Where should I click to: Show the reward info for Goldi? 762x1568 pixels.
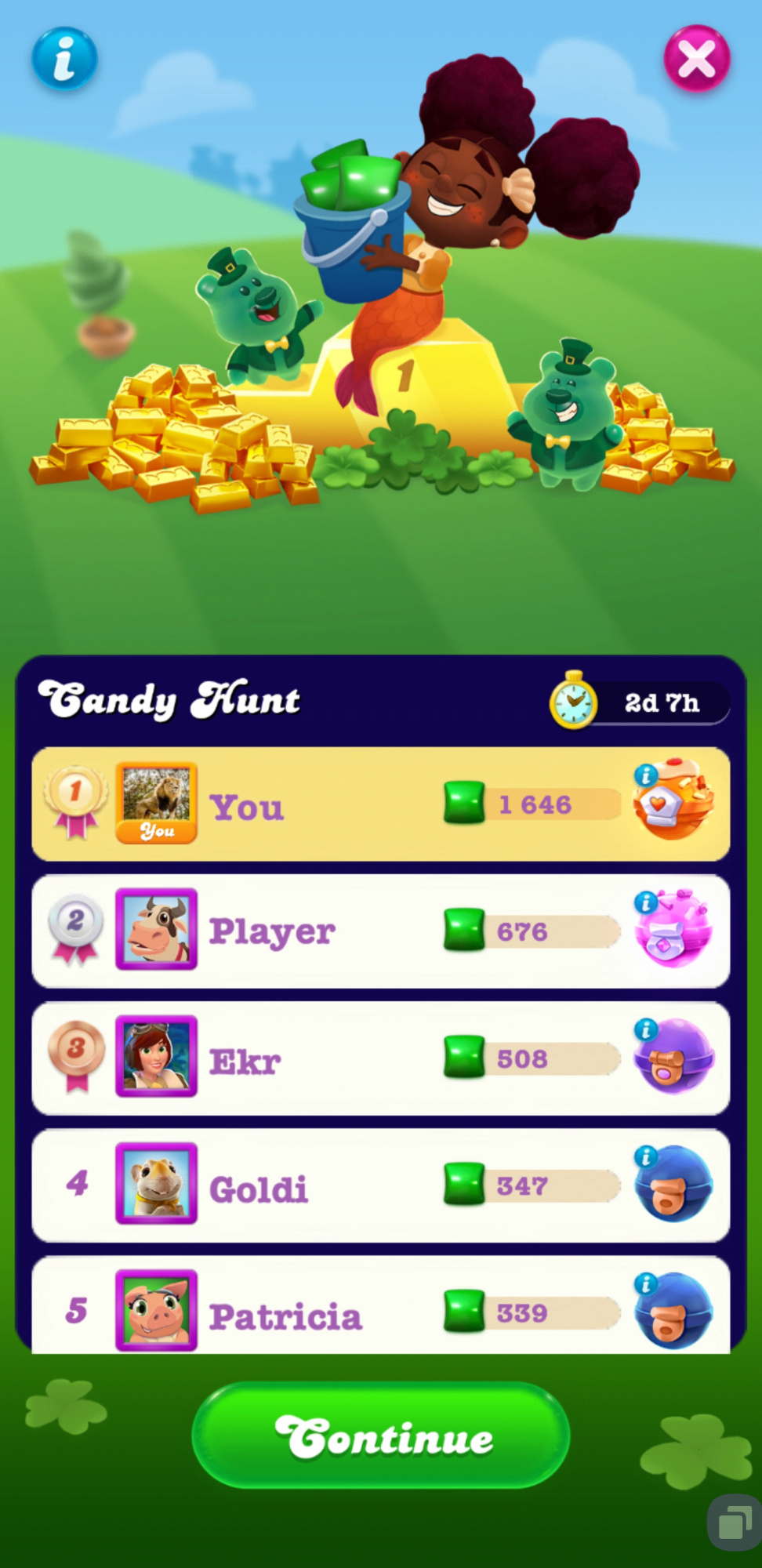[646, 1157]
